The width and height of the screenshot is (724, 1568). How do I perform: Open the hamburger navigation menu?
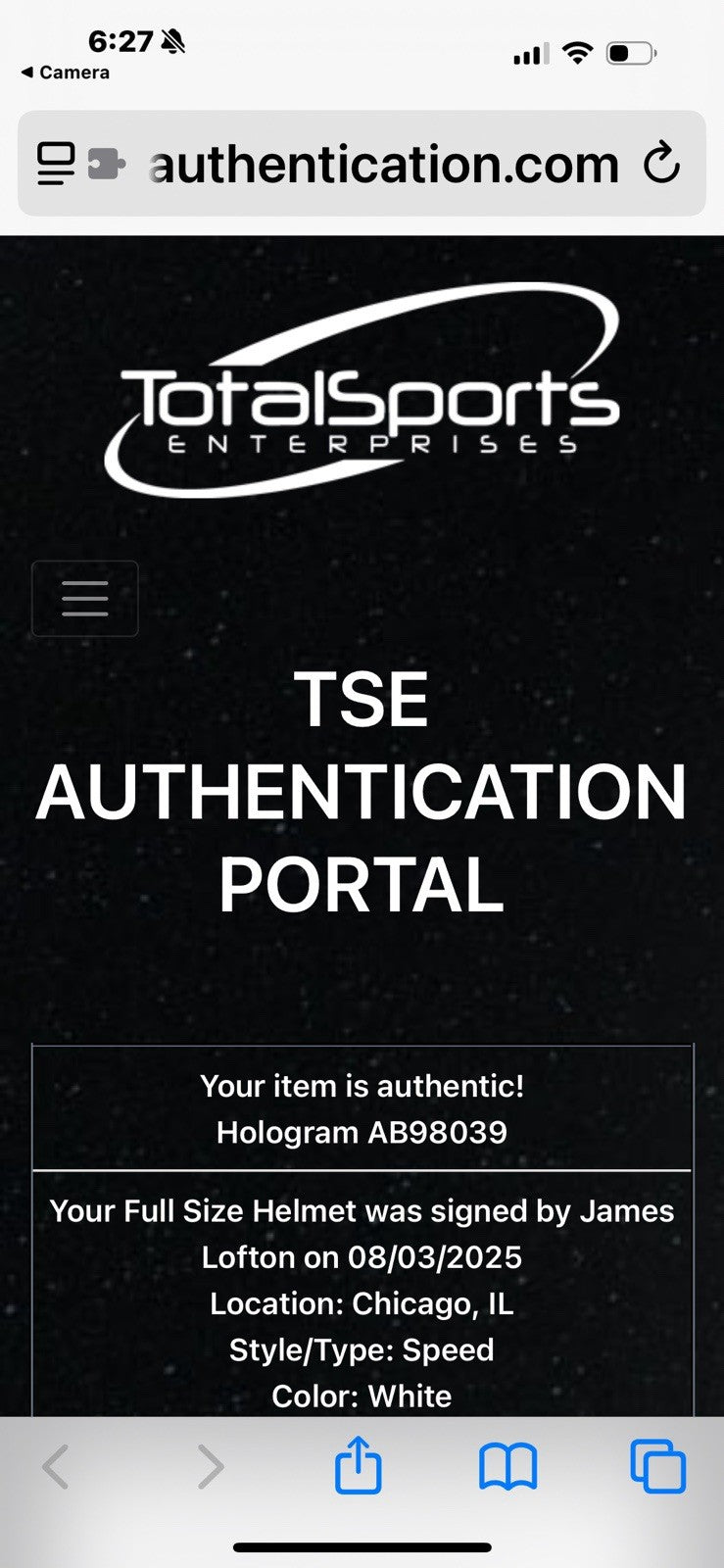pyautogui.click(x=85, y=599)
